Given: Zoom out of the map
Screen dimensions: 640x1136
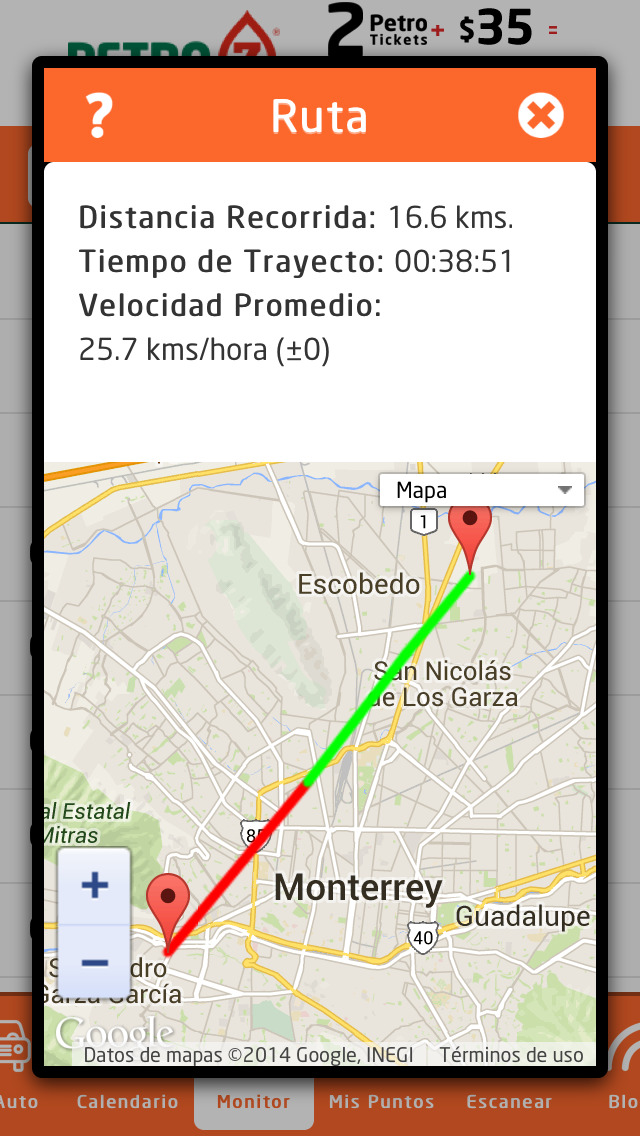Looking at the screenshot, I should coord(94,961).
